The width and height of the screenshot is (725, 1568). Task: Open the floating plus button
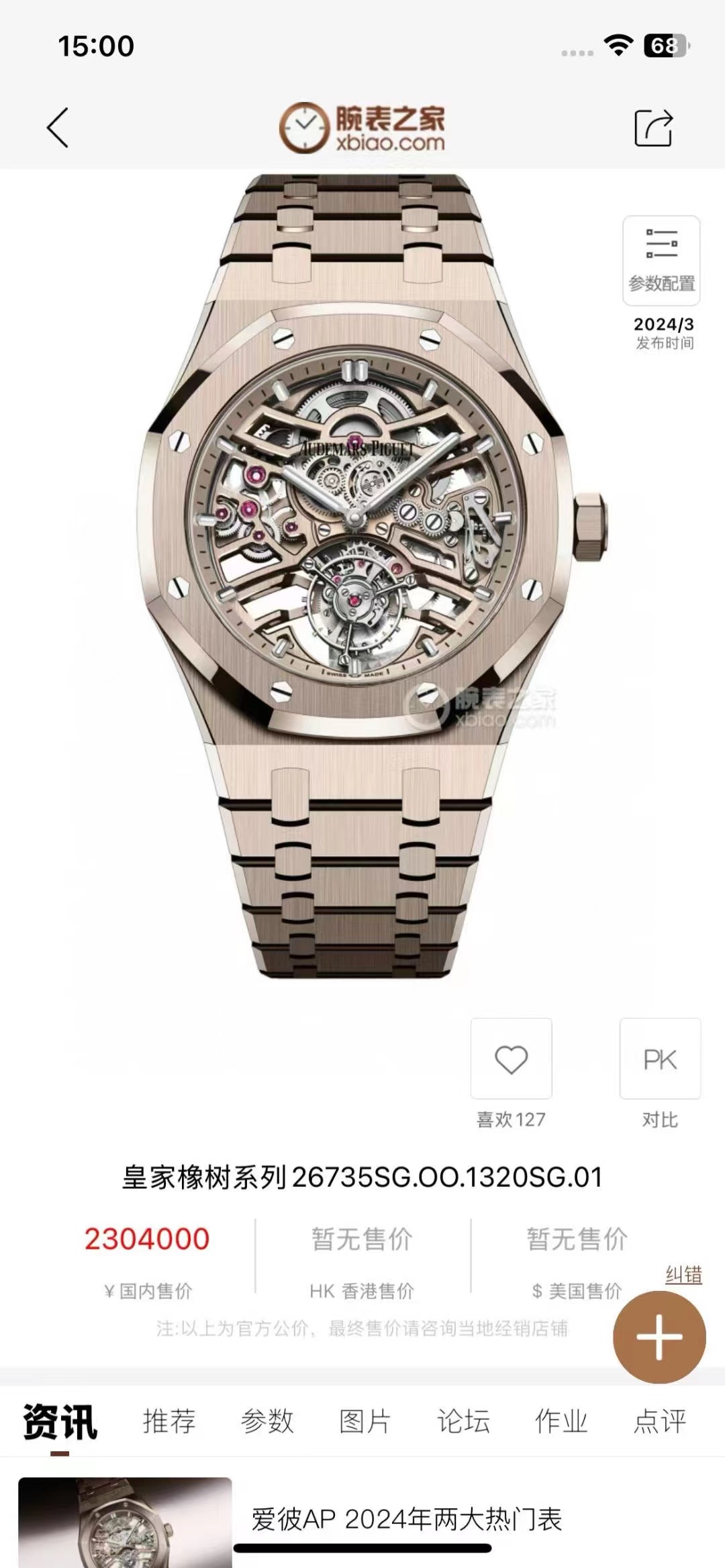659,1337
